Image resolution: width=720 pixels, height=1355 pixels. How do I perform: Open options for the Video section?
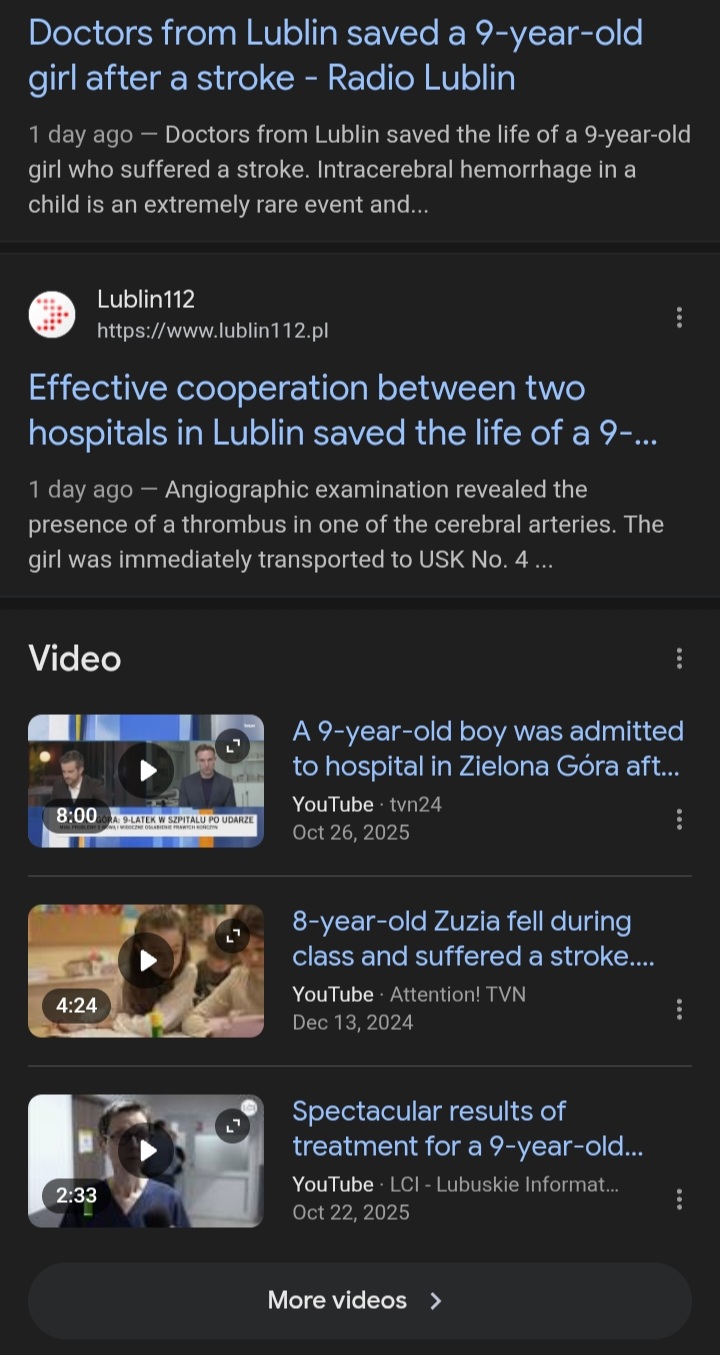(x=679, y=658)
